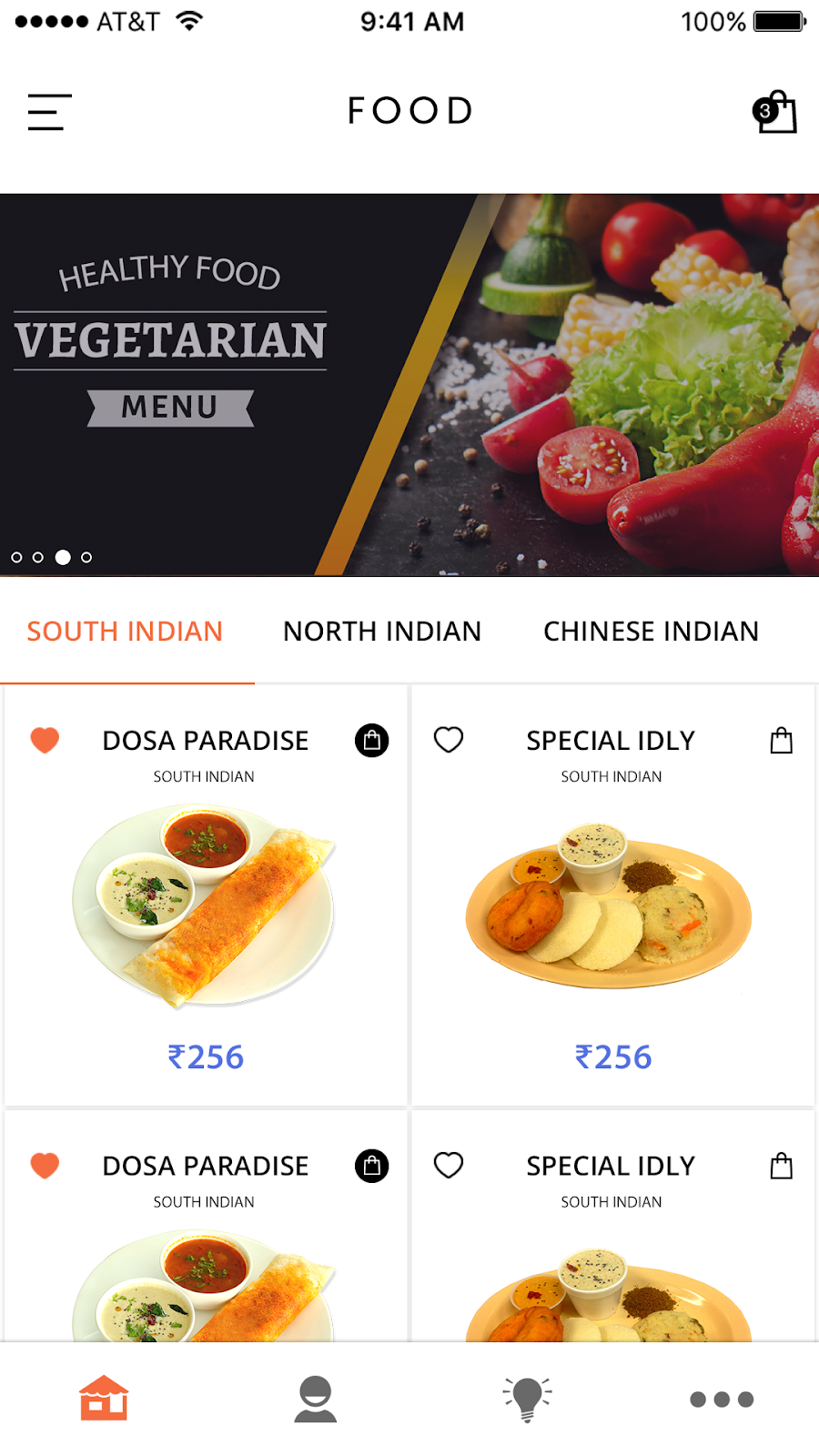819x1456 pixels.
Task: Jump to the first carousel slide dot
Action: [x=16, y=557]
